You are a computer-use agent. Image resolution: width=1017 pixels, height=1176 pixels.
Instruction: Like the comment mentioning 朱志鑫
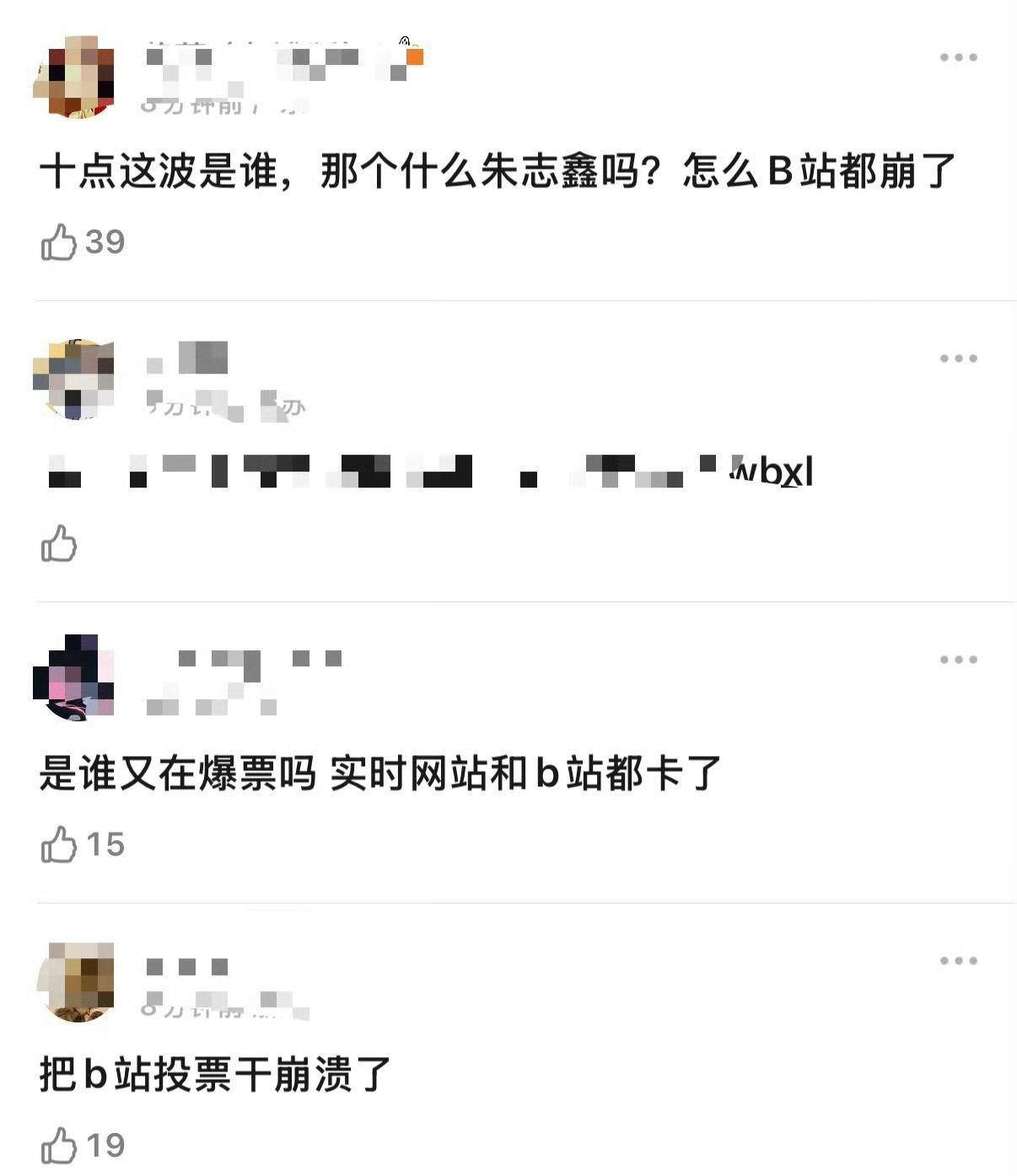pos(59,242)
